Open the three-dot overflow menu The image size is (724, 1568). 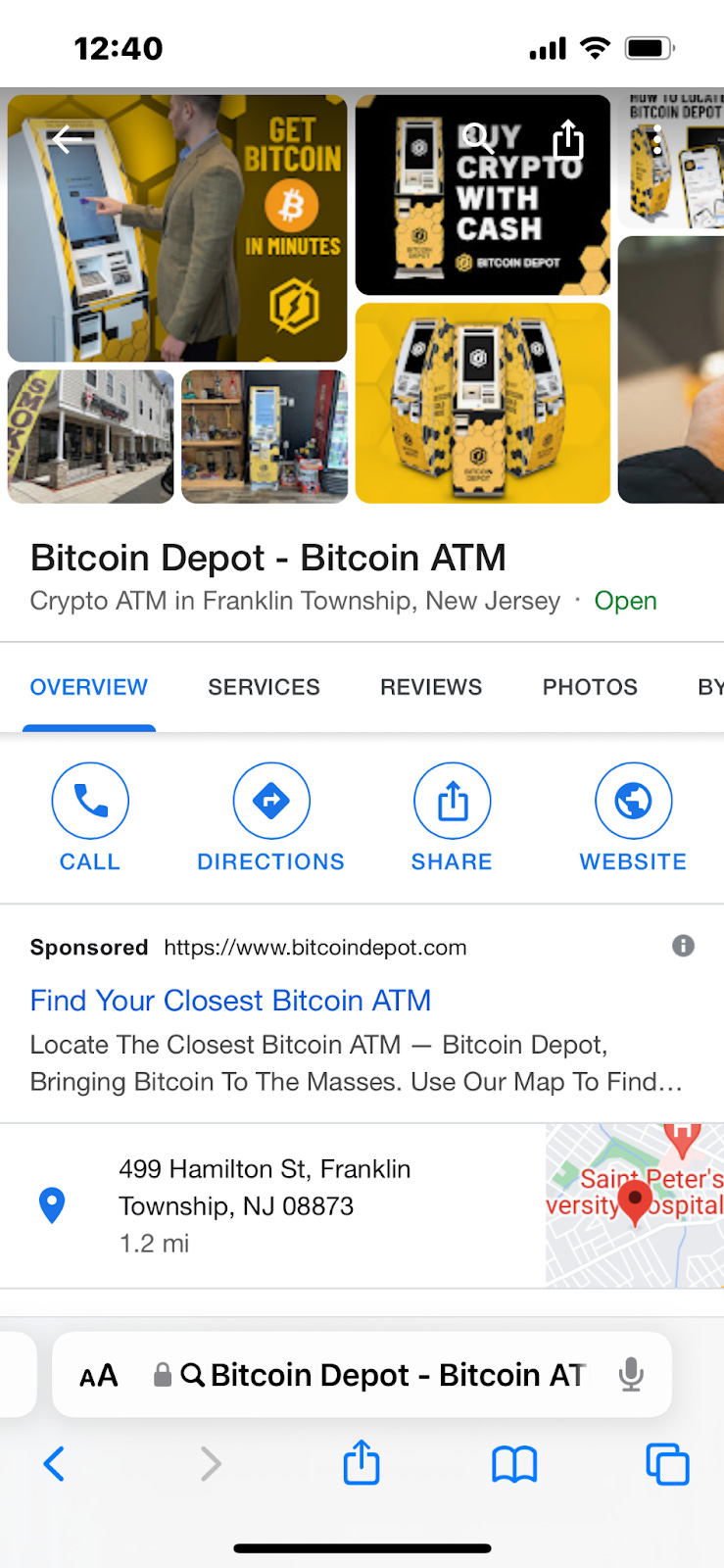(656, 140)
